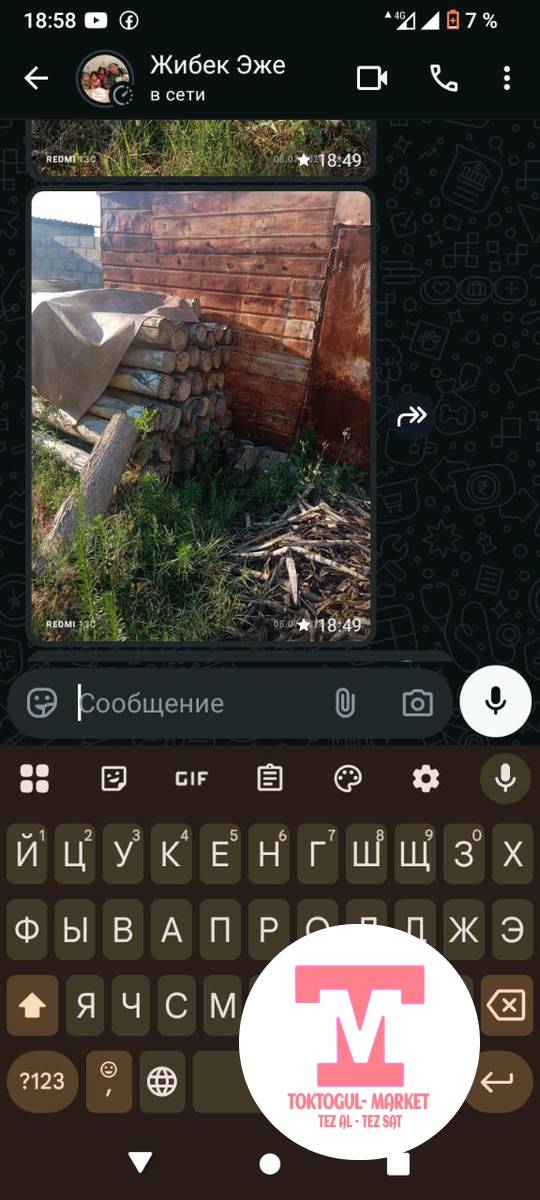Start keyboard voice typing

pos(505,777)
